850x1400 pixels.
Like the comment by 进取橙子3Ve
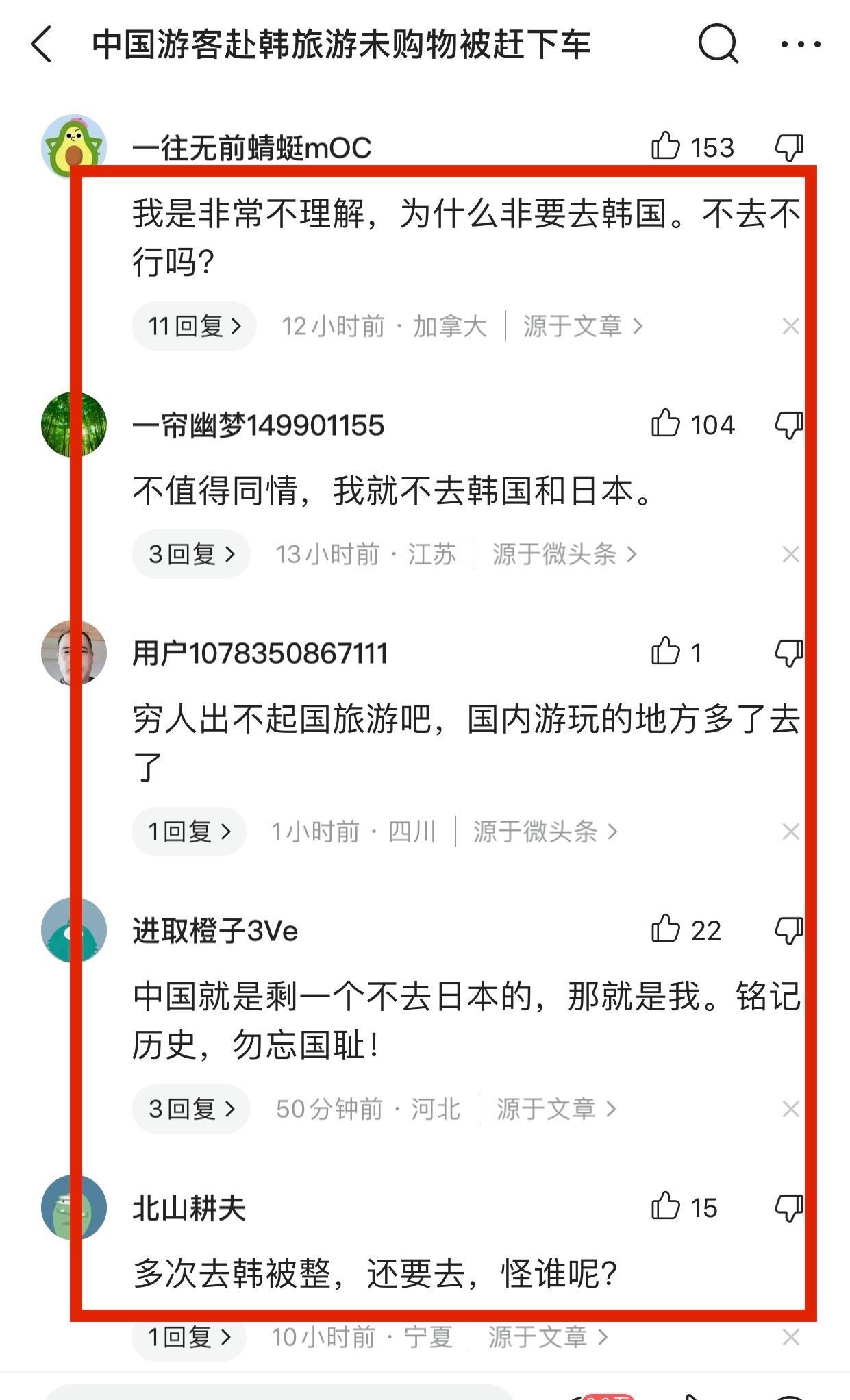[666, 929]
